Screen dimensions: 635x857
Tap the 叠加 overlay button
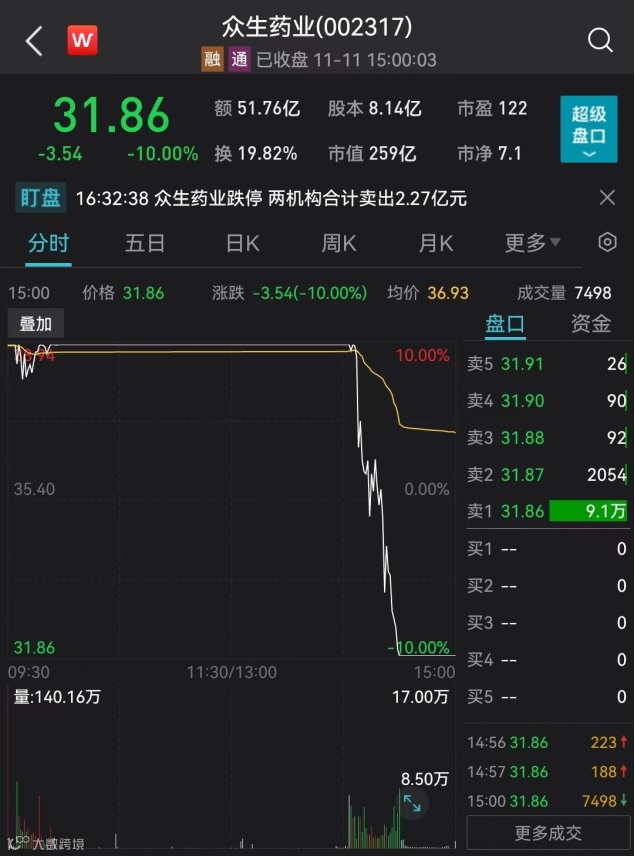tap(36, 324)
